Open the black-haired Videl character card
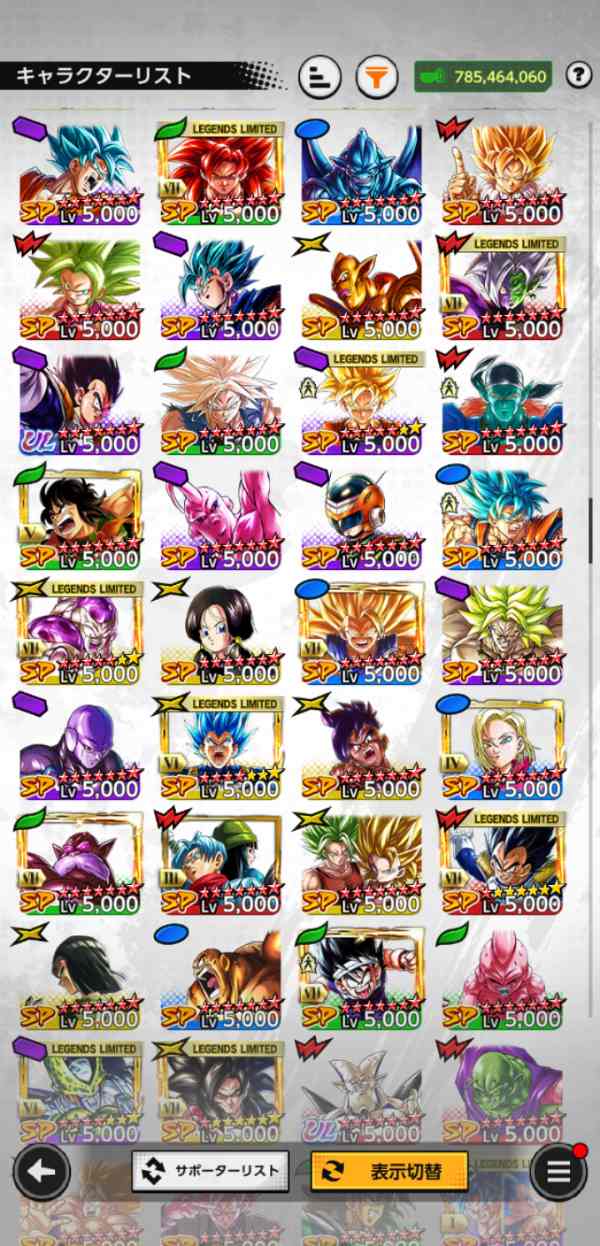Image resolution: width=600 pixels, height=1246 pixels. point(218,630)
